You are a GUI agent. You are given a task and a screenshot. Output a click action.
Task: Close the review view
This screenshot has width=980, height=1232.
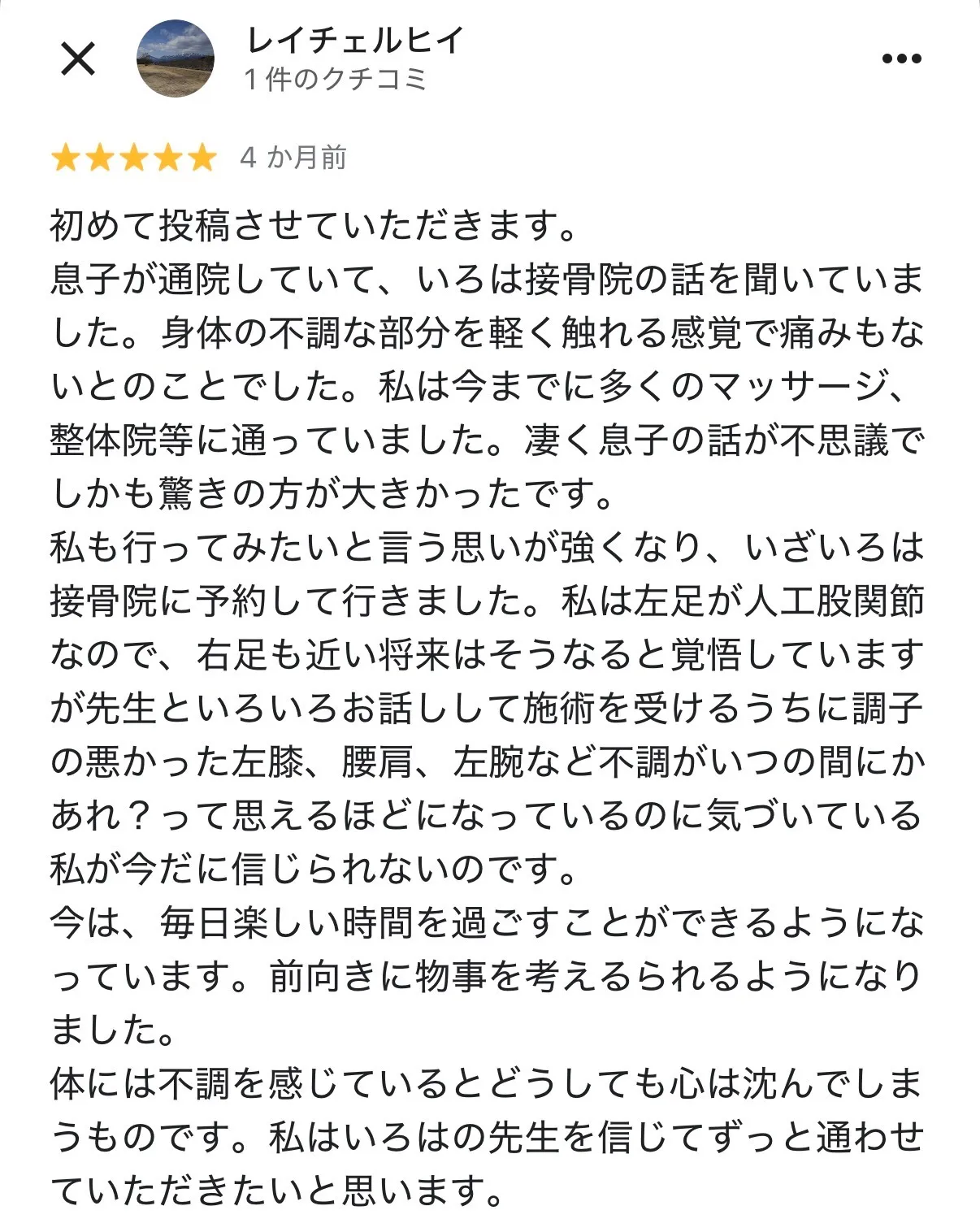tap(79, 59)
